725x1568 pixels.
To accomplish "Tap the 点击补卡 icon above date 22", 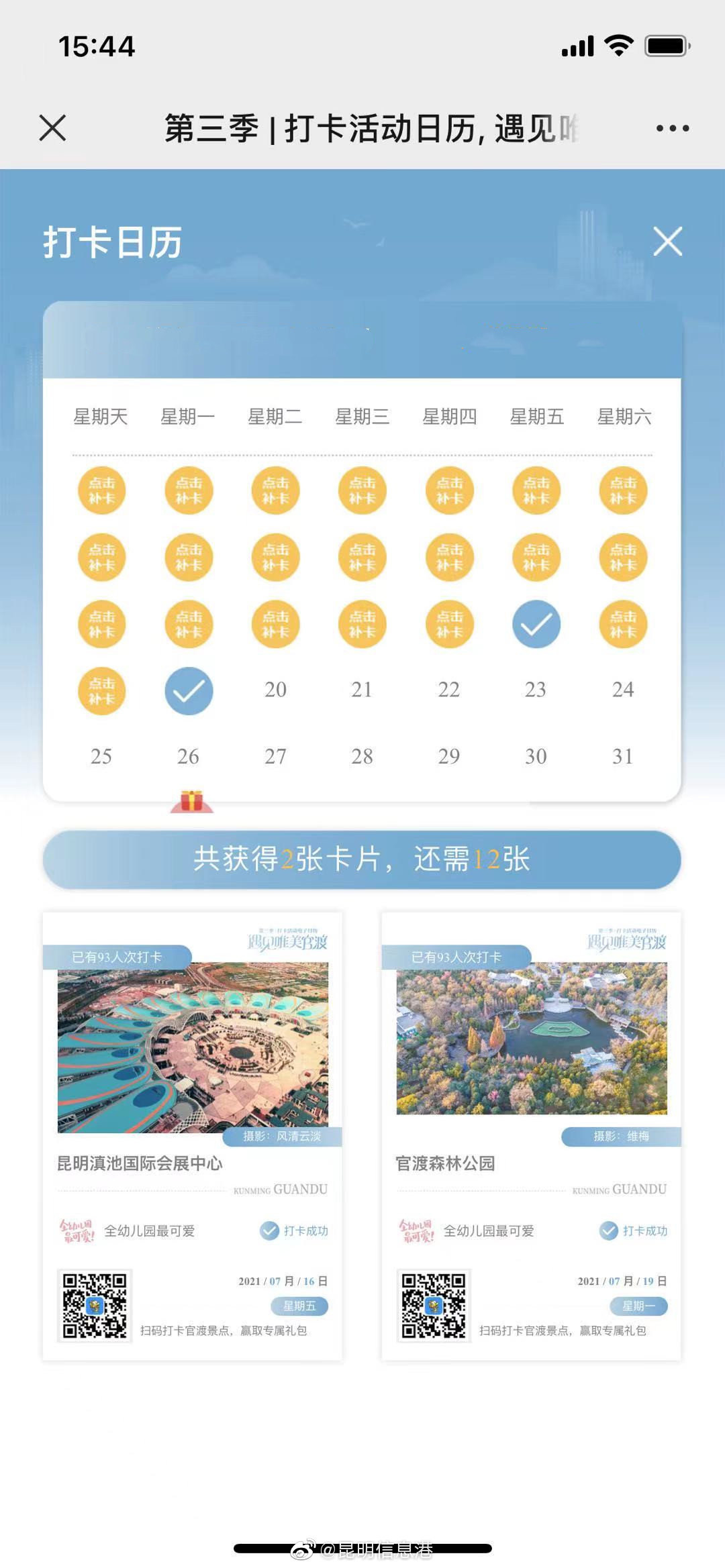I will click(448, 624).
